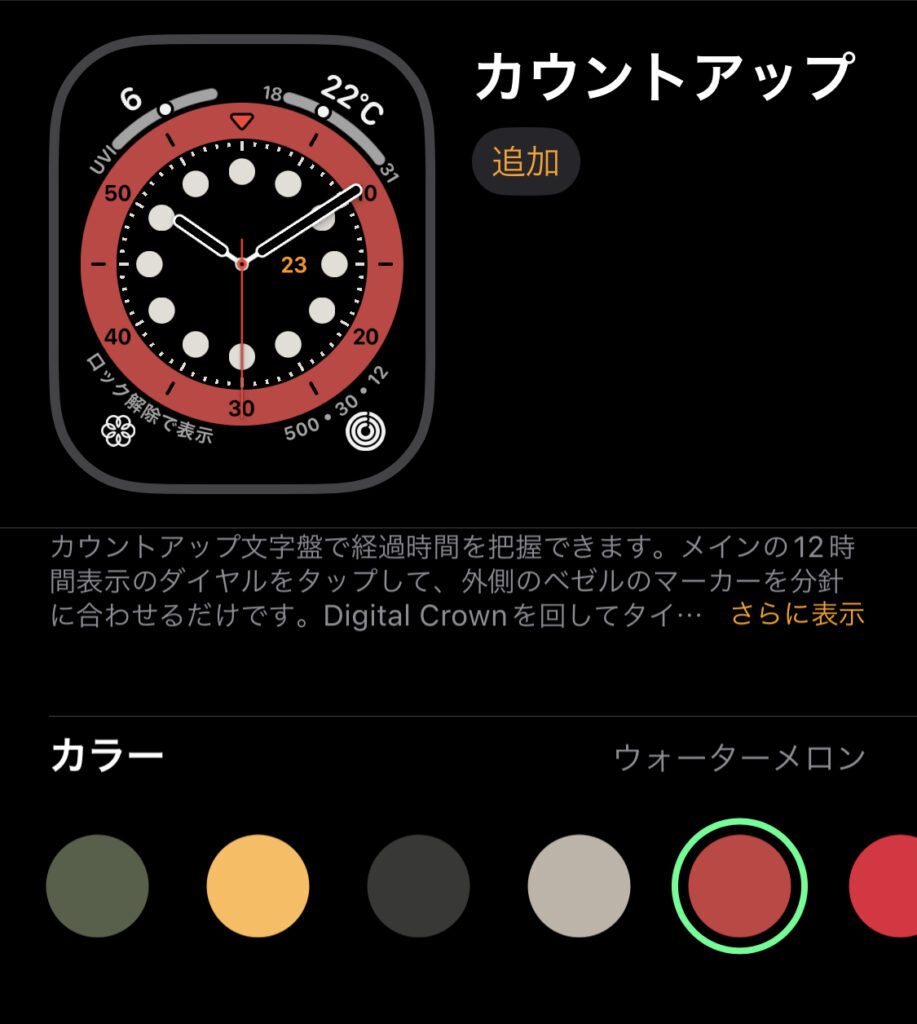Pick the dark gray color swatch

click(x=418, y=886)
